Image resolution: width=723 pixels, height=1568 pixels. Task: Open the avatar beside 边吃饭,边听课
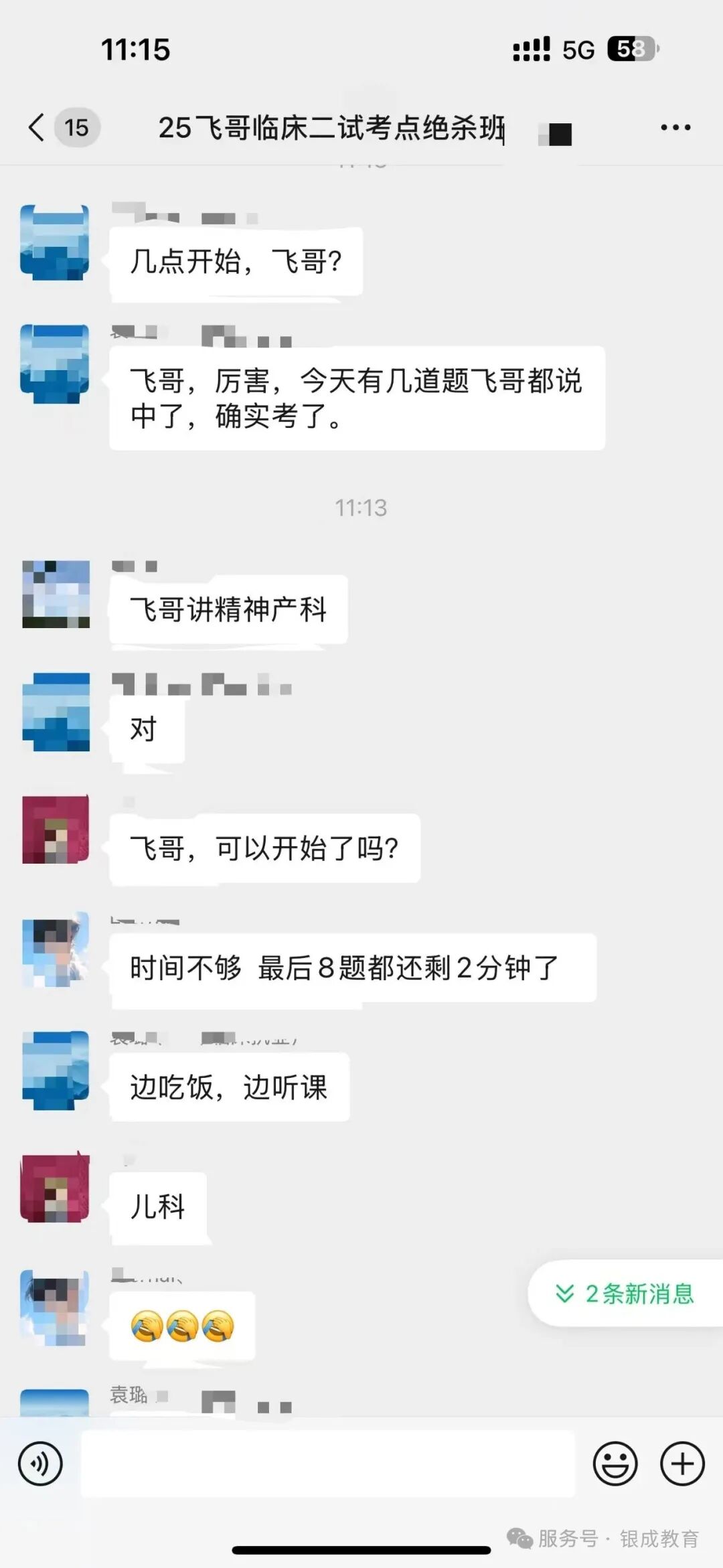pyautogui.click(x=56, y=1070)
